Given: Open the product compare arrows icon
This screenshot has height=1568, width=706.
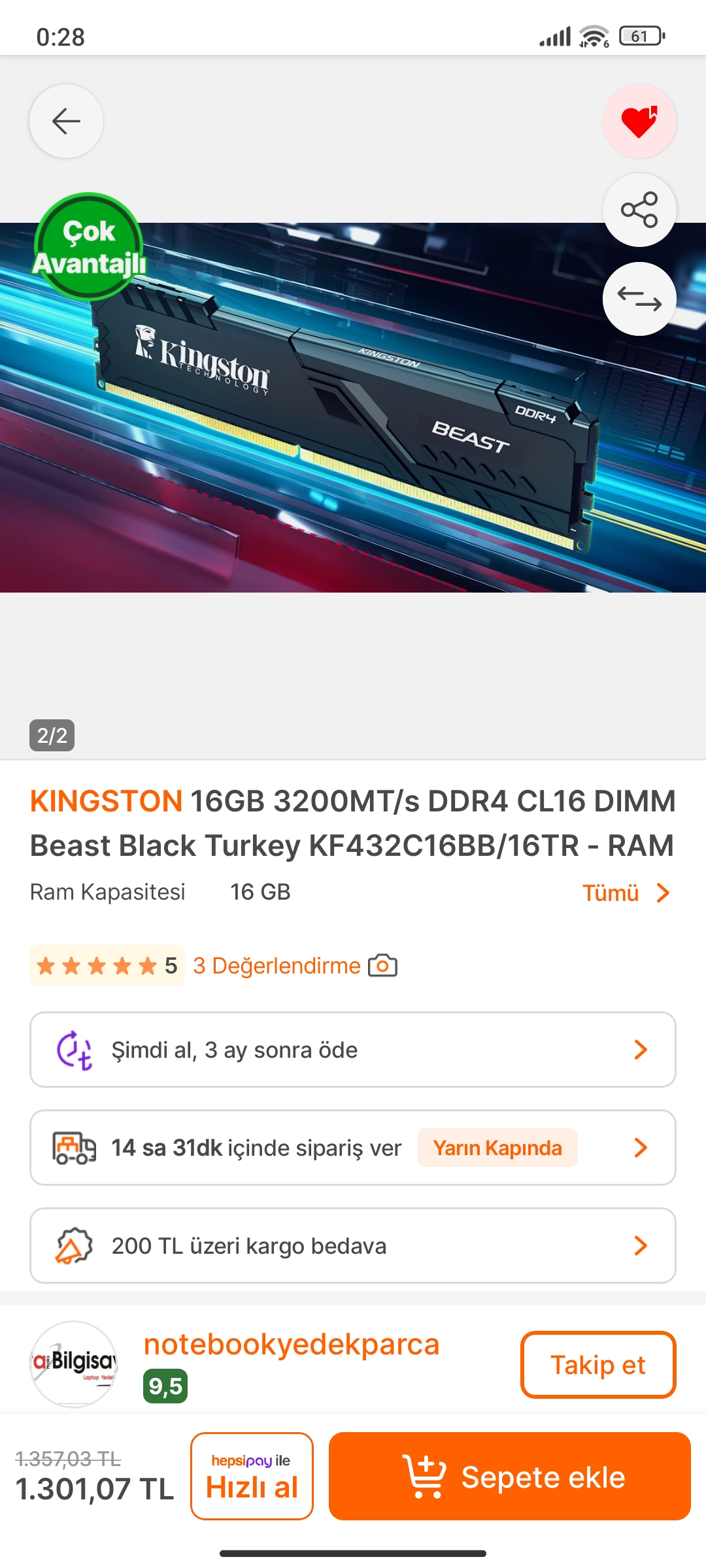Looking at the screenshot, I should click(x=639, y=299).
